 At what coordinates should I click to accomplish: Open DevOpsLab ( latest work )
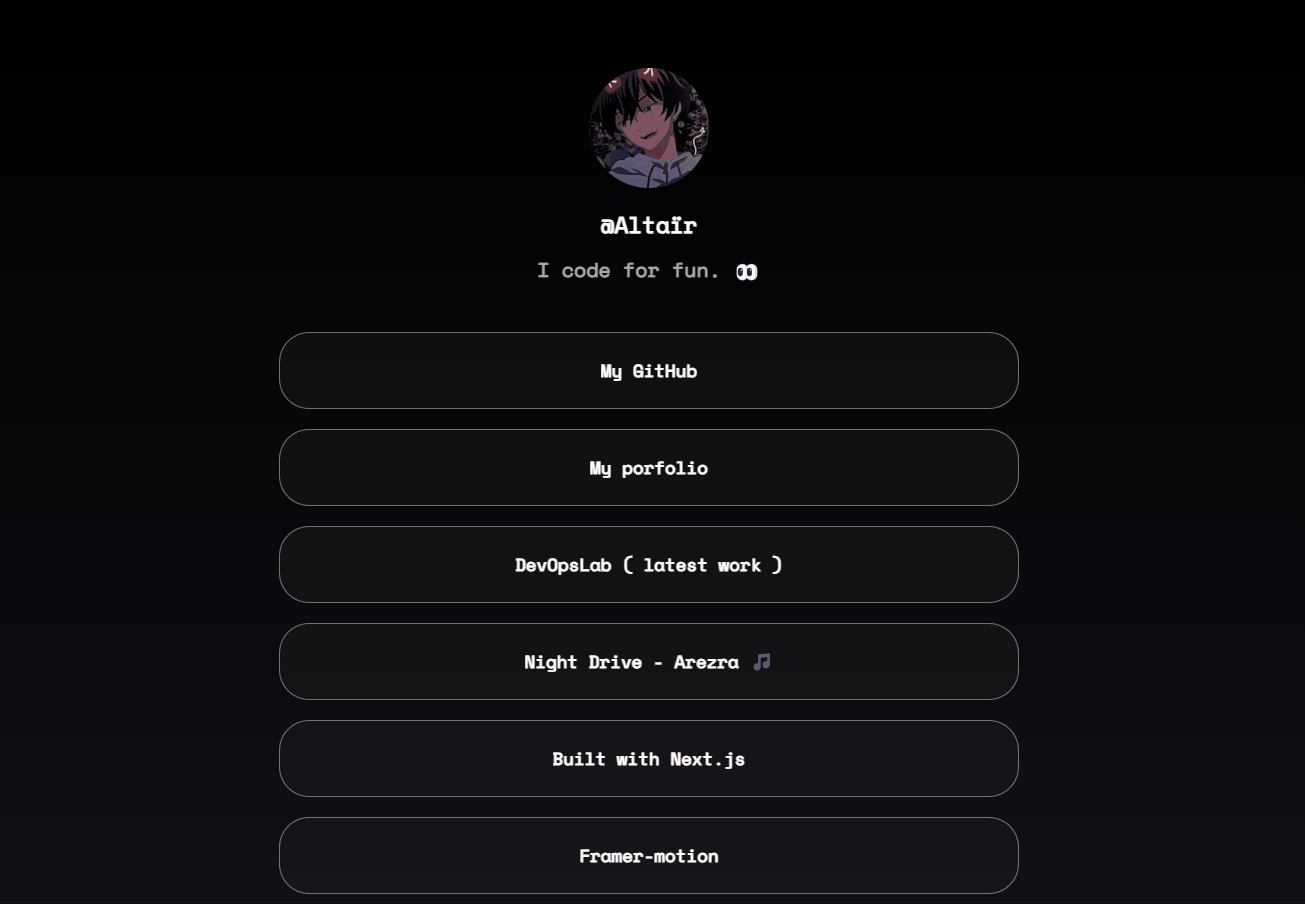(x=648, y=564)
